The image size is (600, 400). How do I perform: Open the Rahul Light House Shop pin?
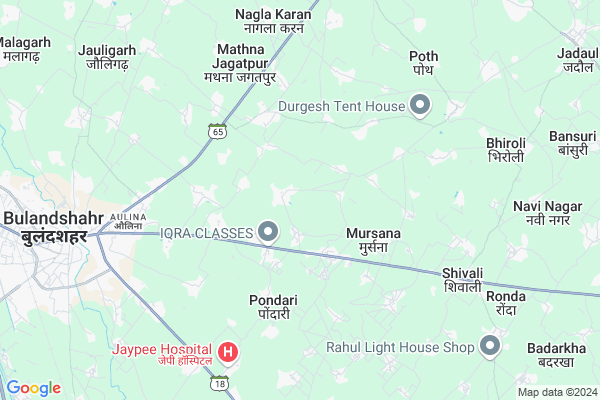[x=490, y=347]
